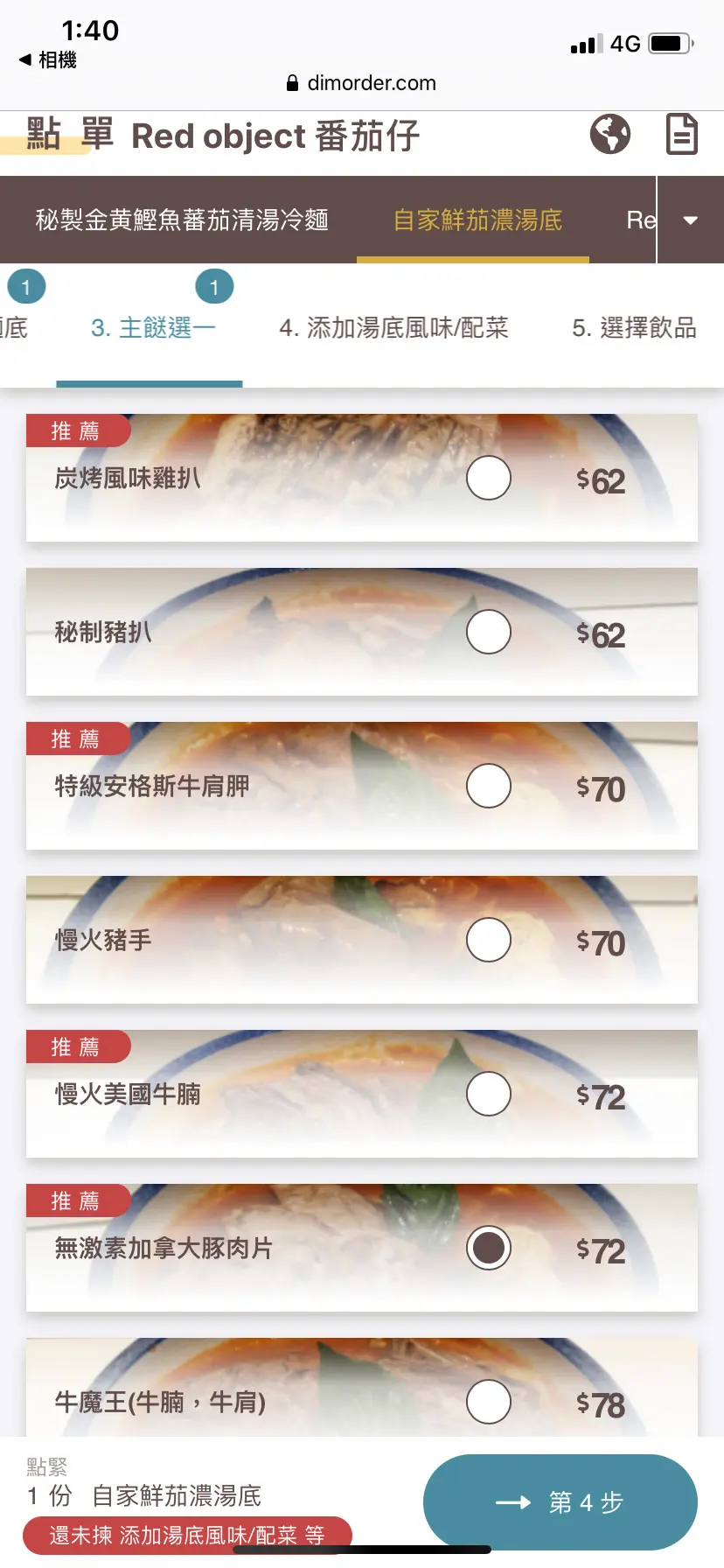724x1568 pixels.
Task: Select 牛魔王(牛腩,牛肩) option
Action: coord(488,1402)
